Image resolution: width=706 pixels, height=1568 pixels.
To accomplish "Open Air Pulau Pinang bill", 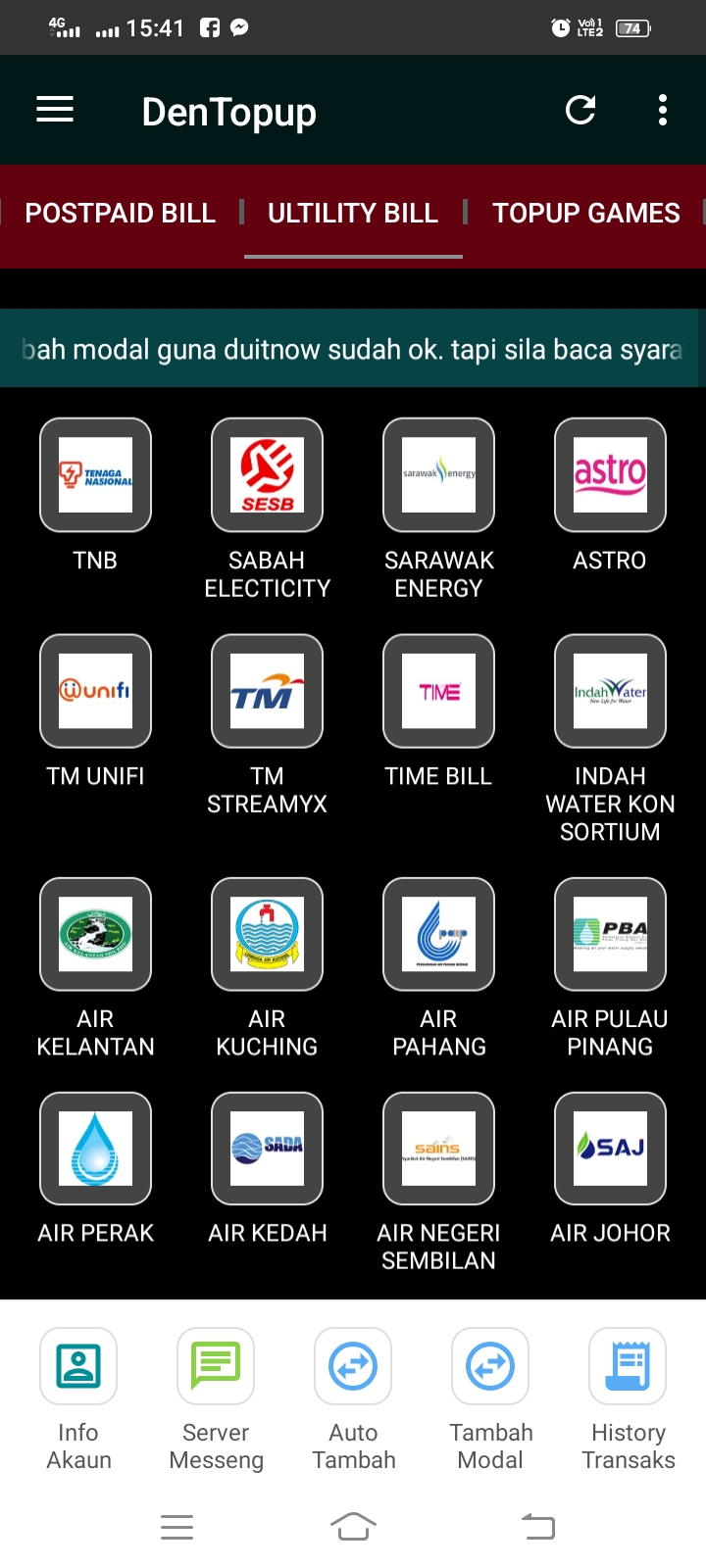I will [x=610, y=934].
